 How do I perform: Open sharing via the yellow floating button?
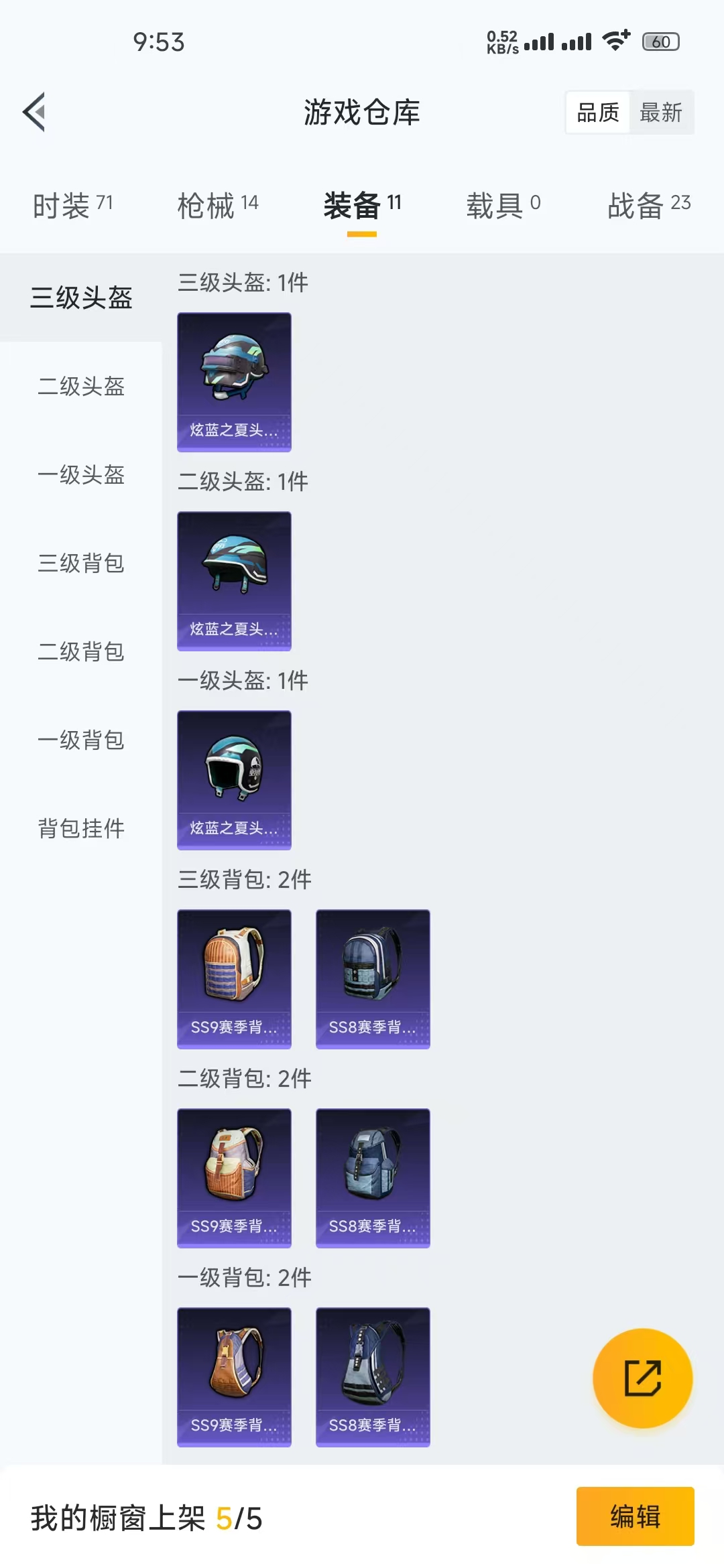coord(642,1379)
